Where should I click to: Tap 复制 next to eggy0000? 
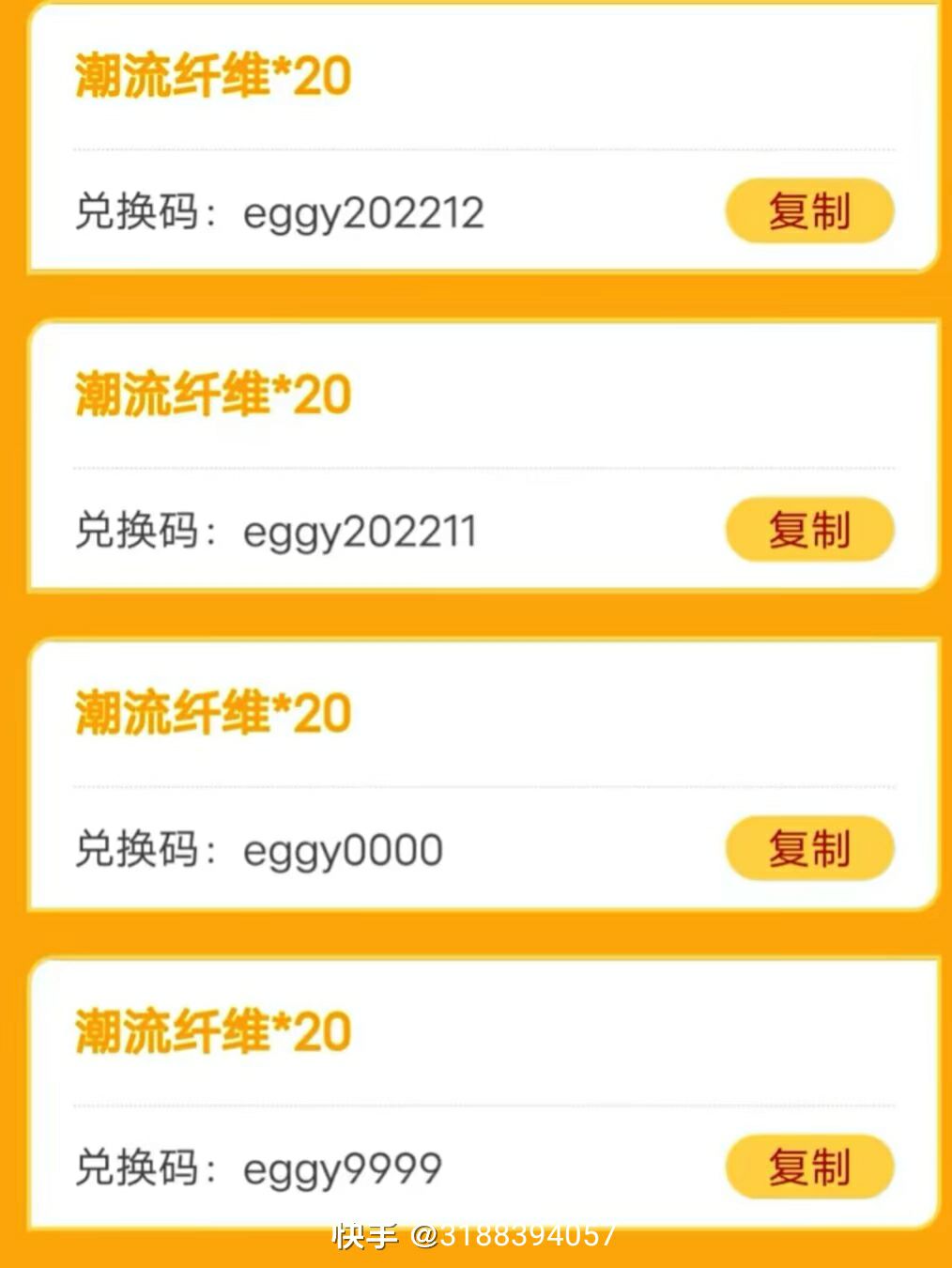click(x=809, y=849)
